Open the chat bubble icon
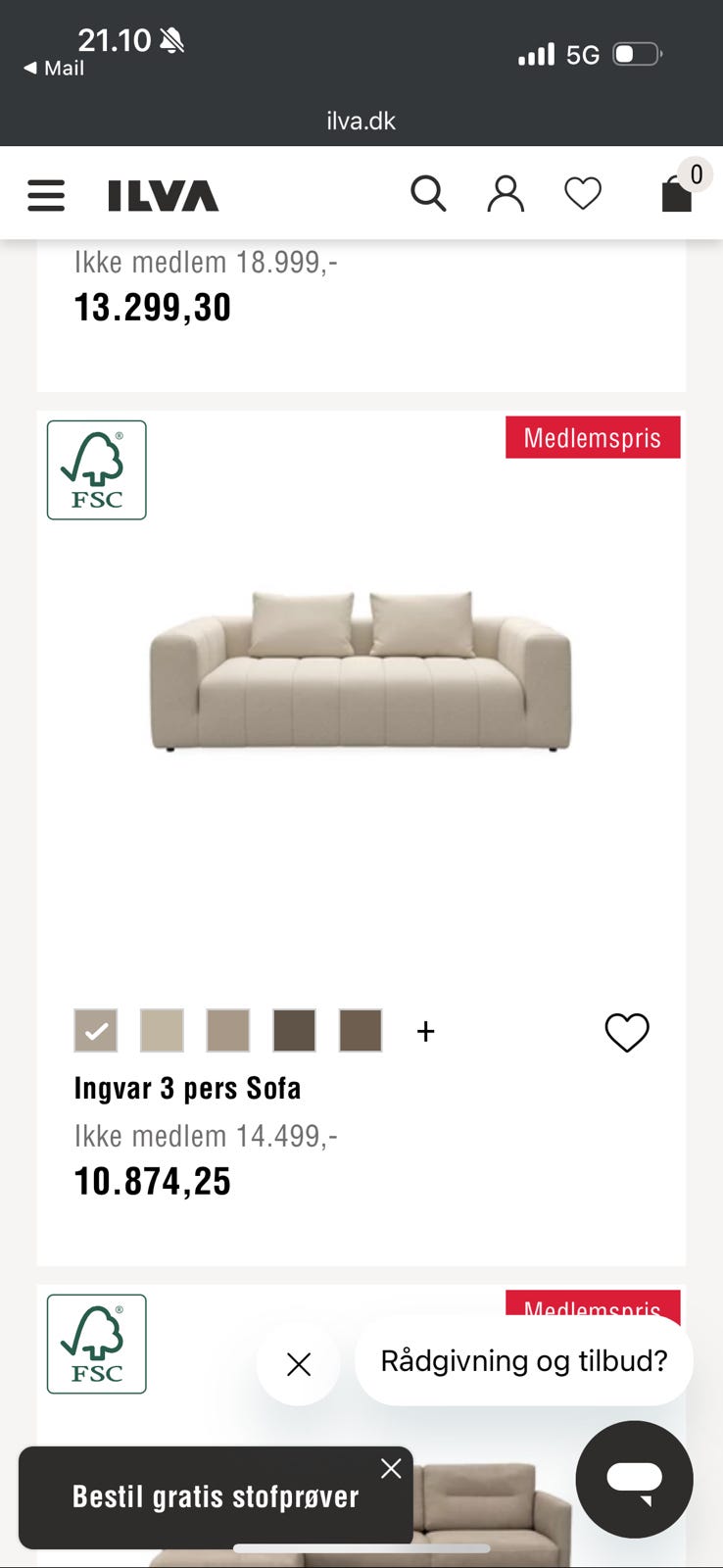This screenshot has width=723, height=1568. [x=634, y=1481]
